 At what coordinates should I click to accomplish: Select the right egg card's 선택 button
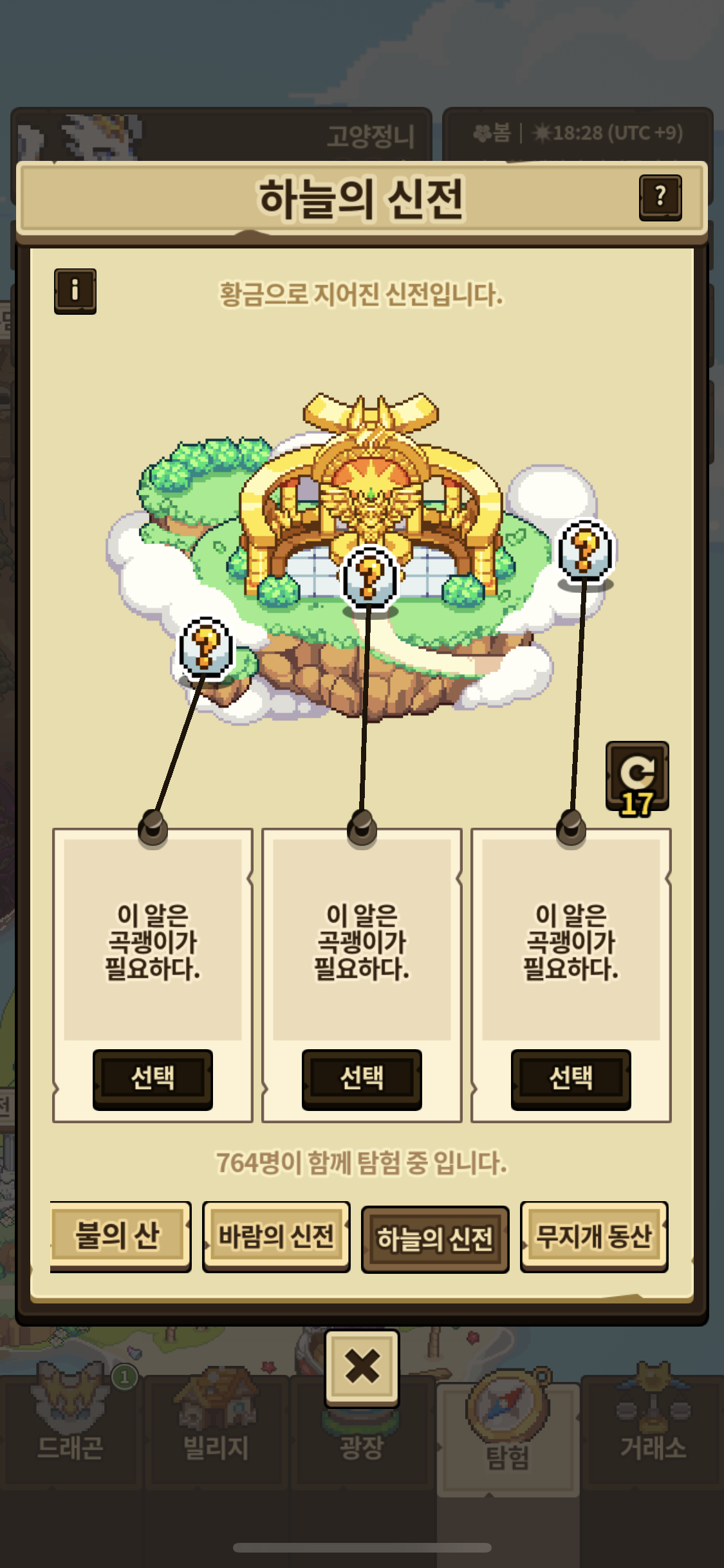571,1079
